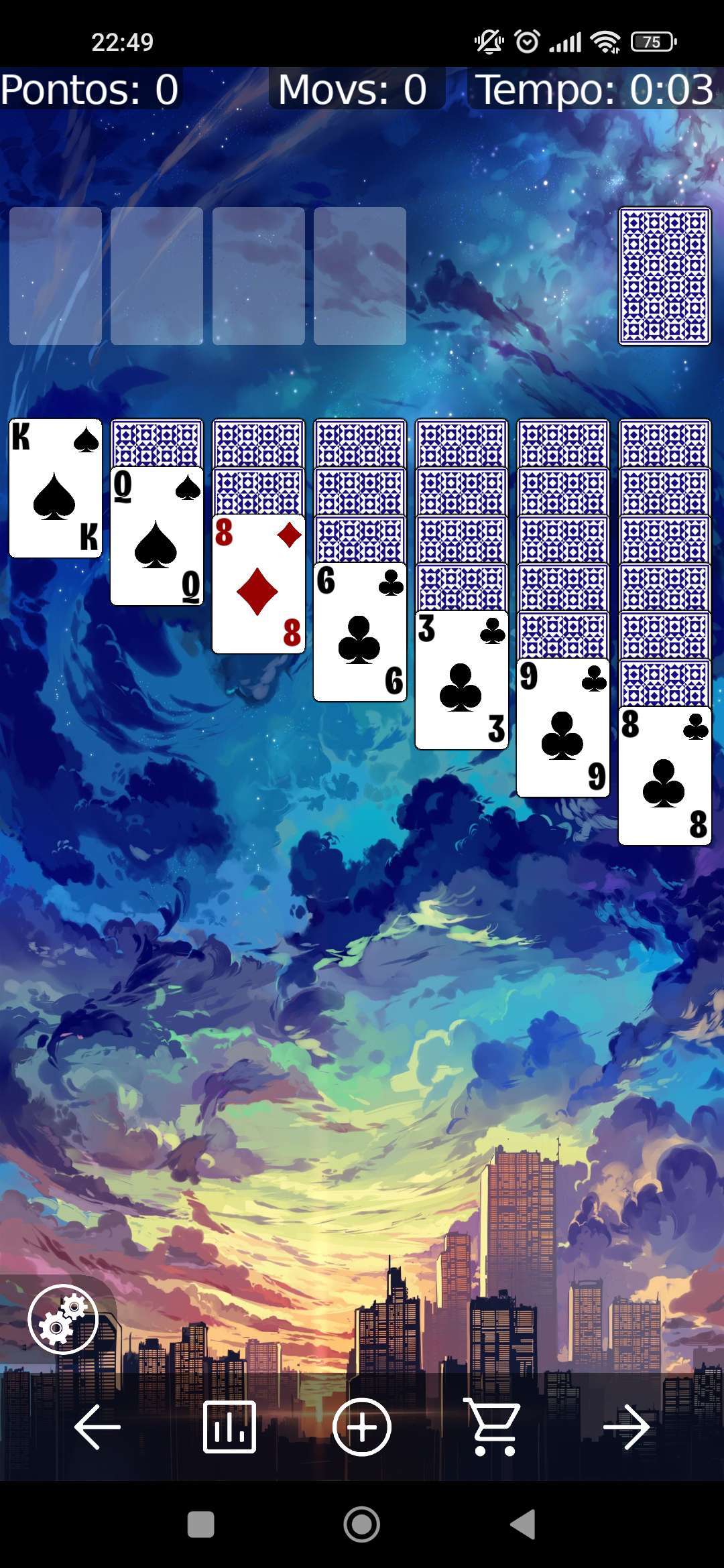The width and height of the screenshot is (724, 1568).
Task: Select the 8 of diamonds card
Action: [x=258, y=584]
